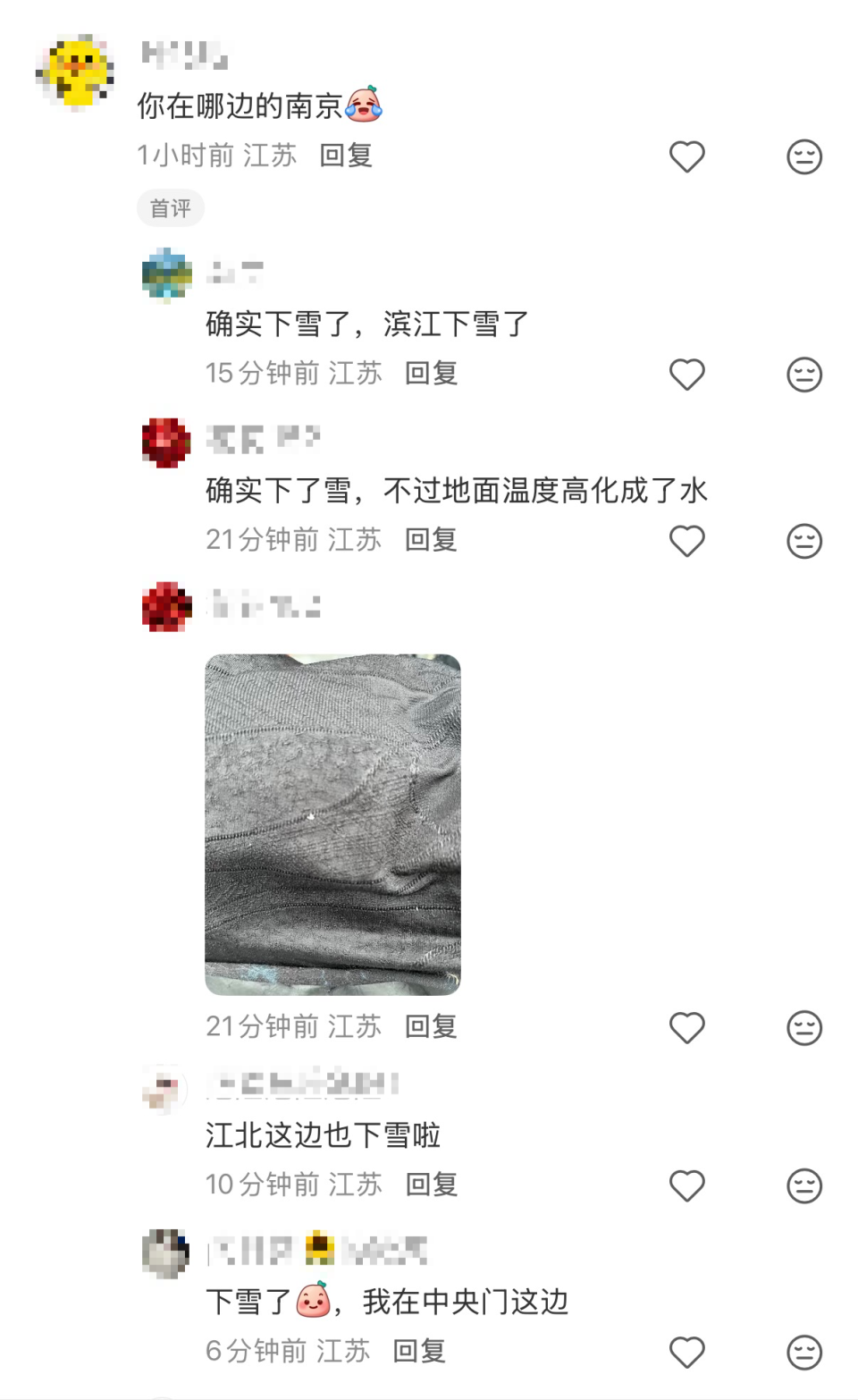Click the heart icon beside the 滨江 comment

click(x=686, y=375)
